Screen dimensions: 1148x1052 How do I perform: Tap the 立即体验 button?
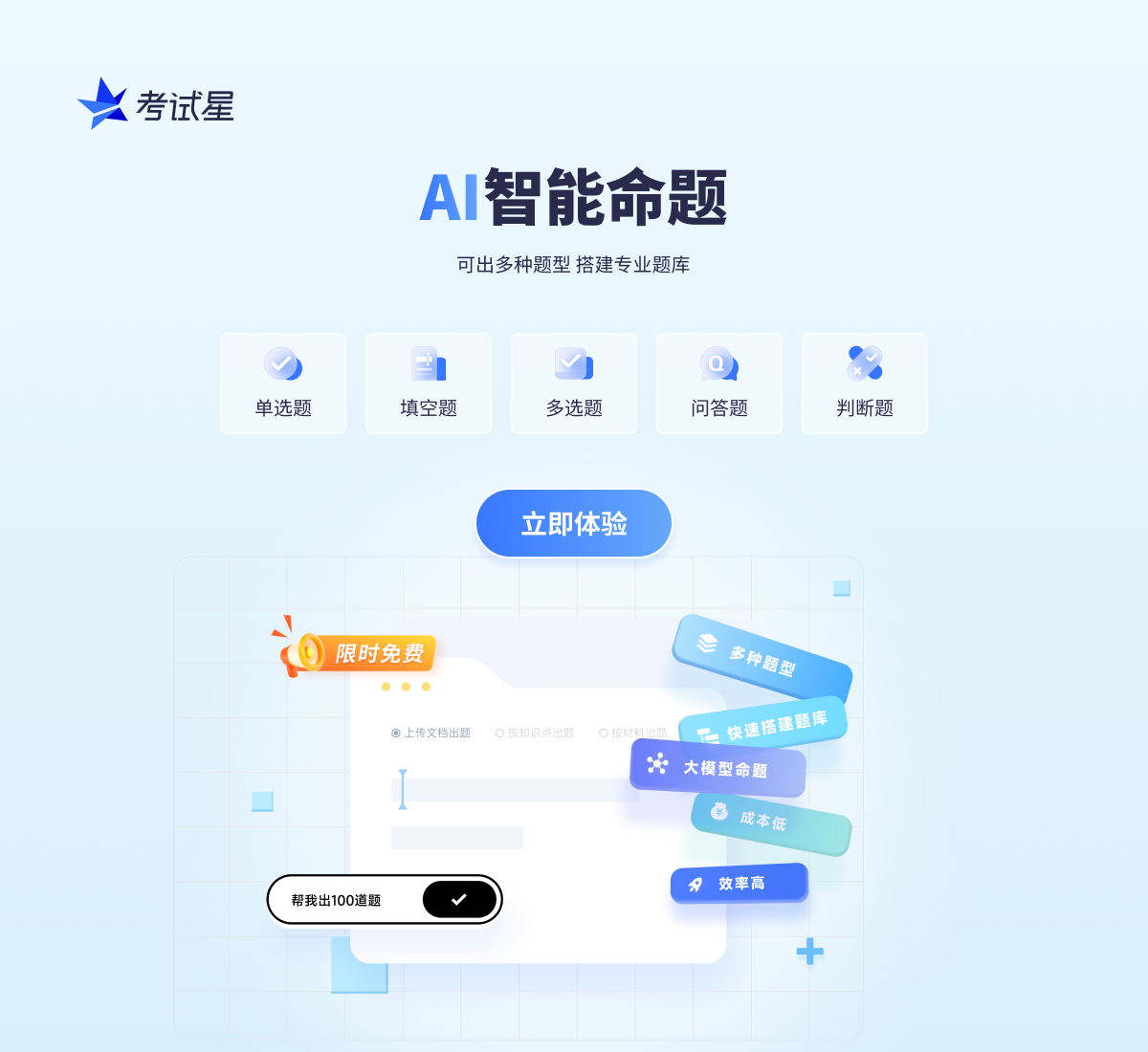click(x=574, y=523)
